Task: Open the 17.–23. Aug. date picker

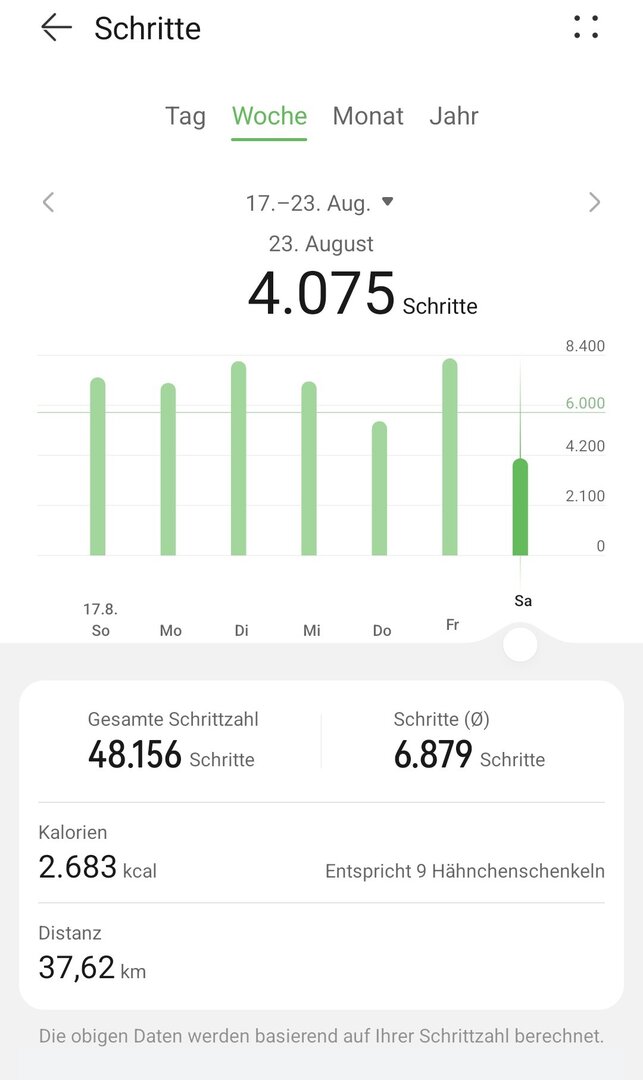Action: [x=319, y=203]
